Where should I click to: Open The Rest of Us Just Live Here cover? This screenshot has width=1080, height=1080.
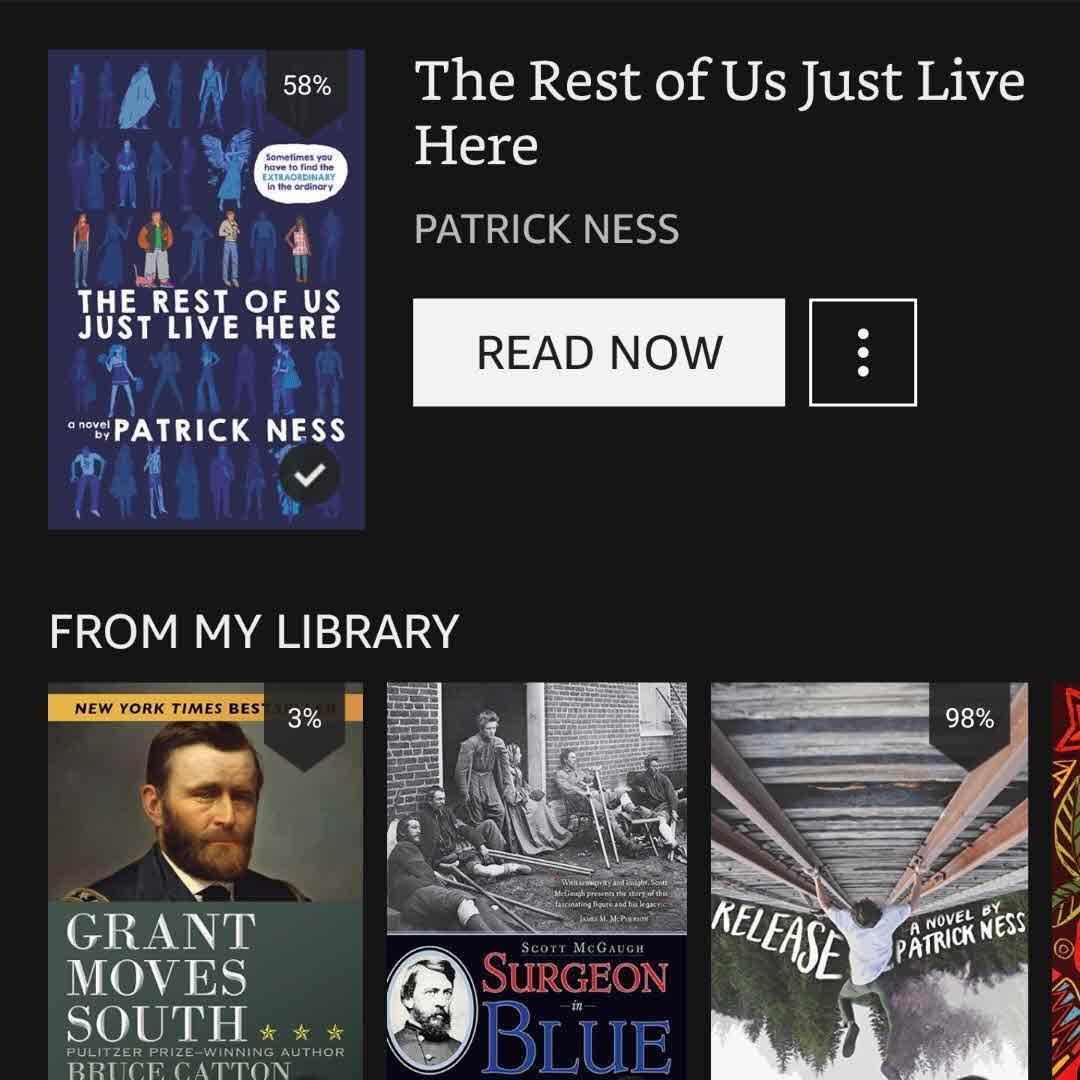coord(206,290)
